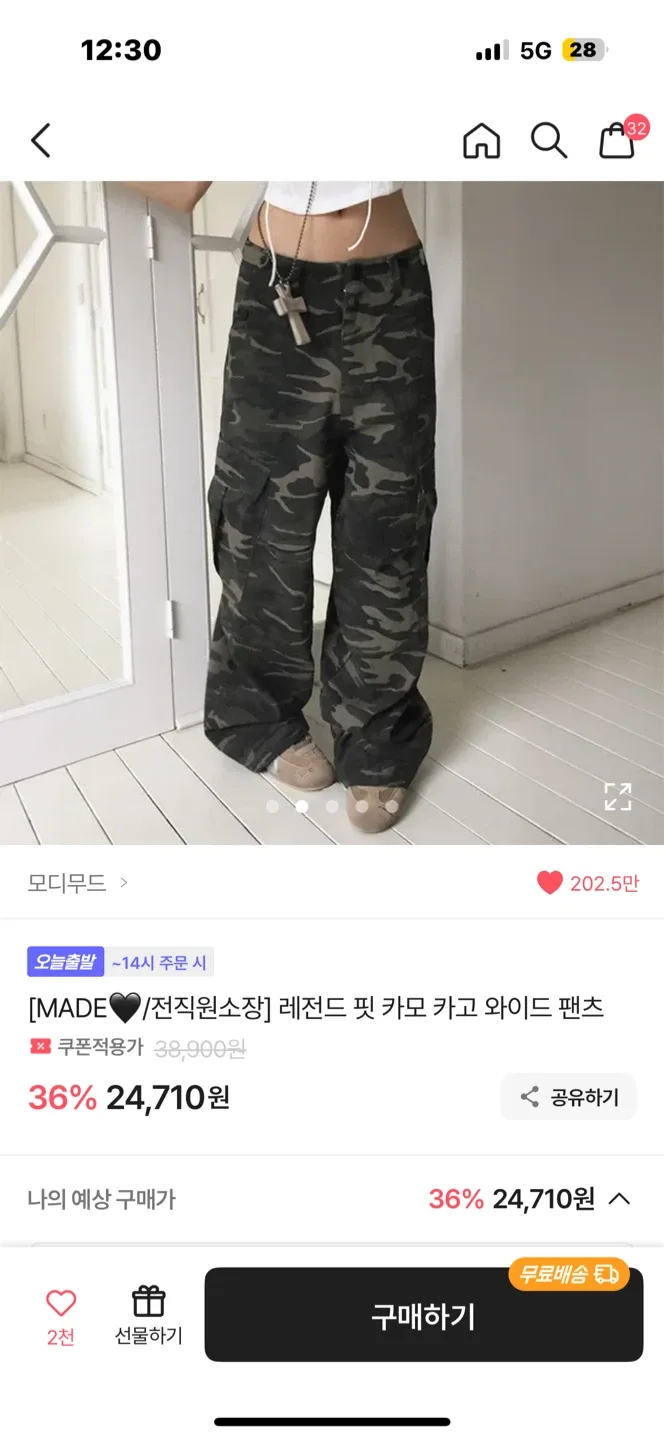Open the search magnifier icon
Screen dimensions: 664x1440
click(x=548, y=141)
